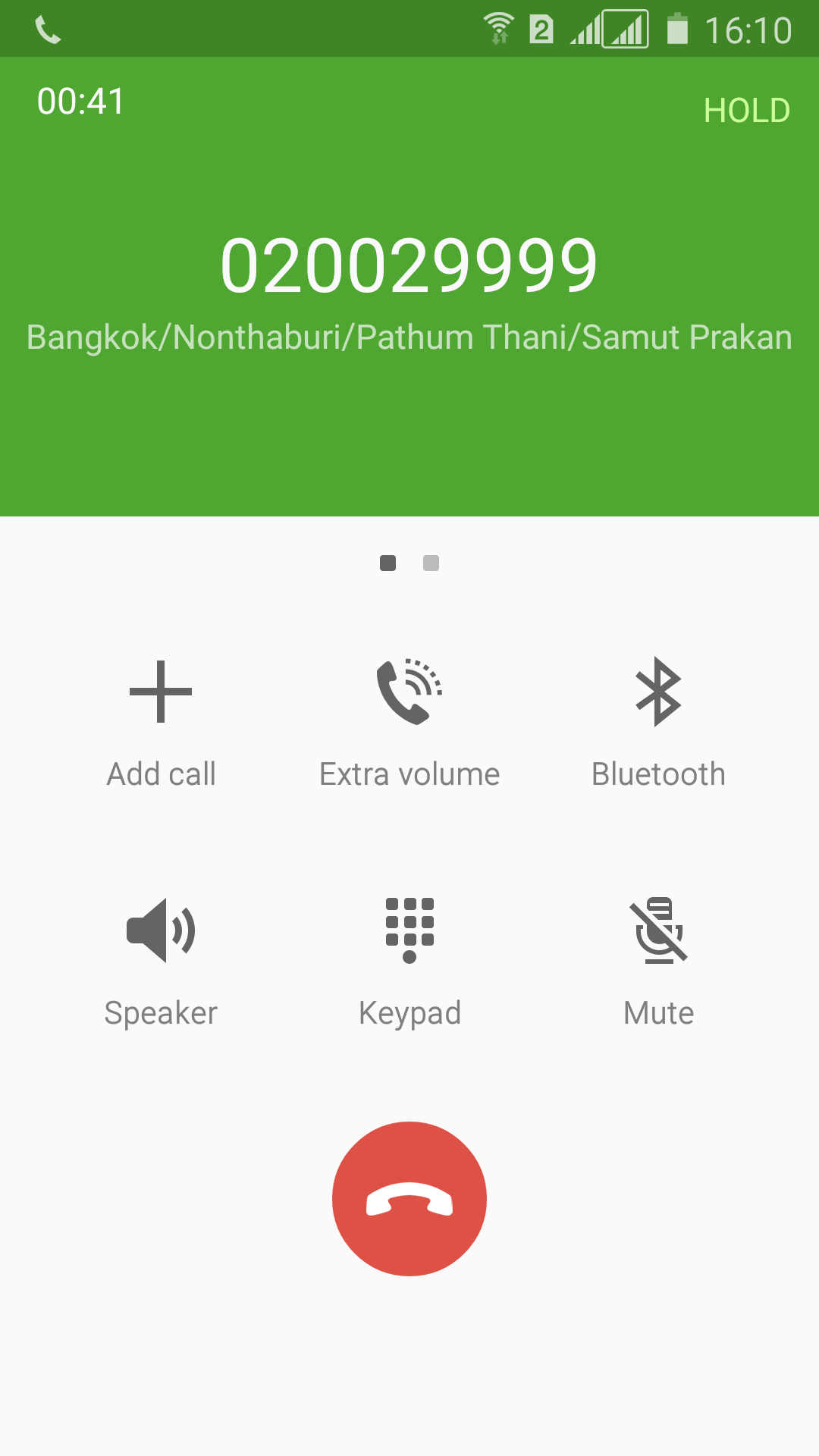
Task: Enable Extra volume for the call
Action: (x=409, y=724)
